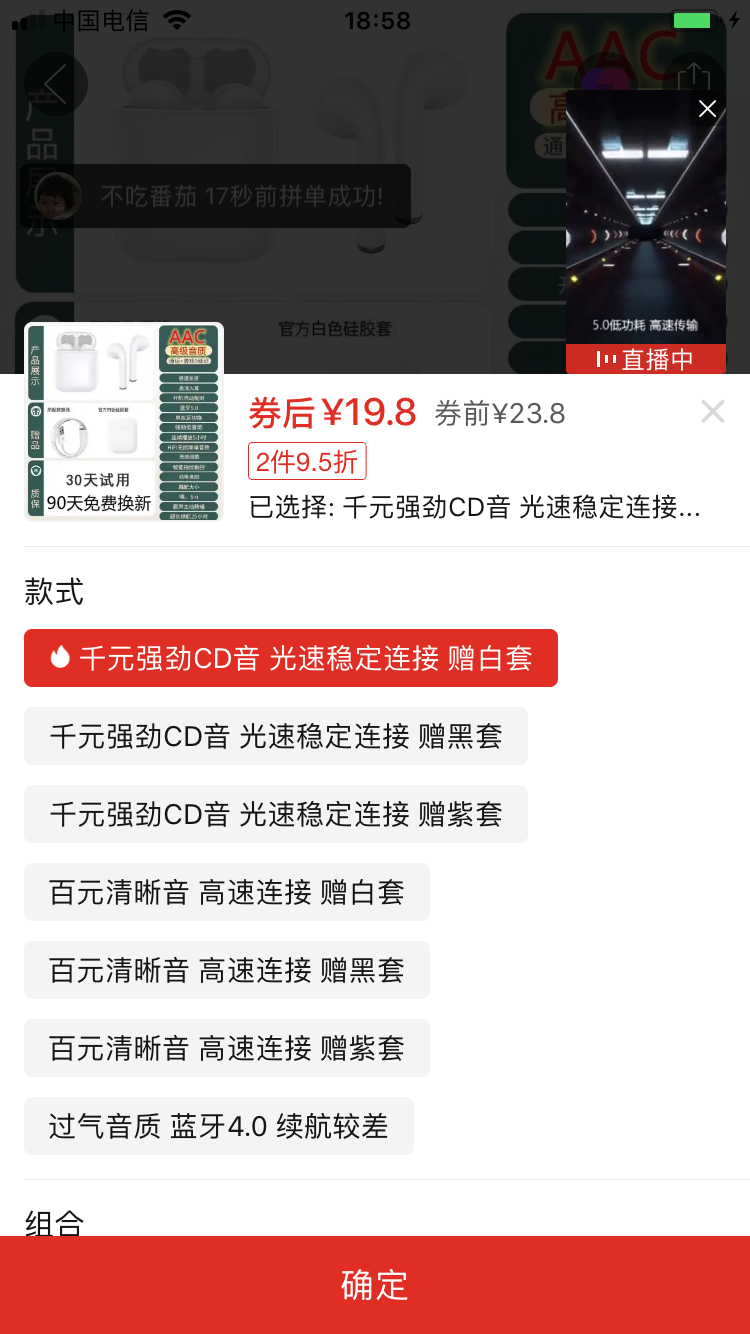This screenshot has height=1334, width=750.
Task: Enlarge the selected product thumbnail image
Action: click(124, 421)
